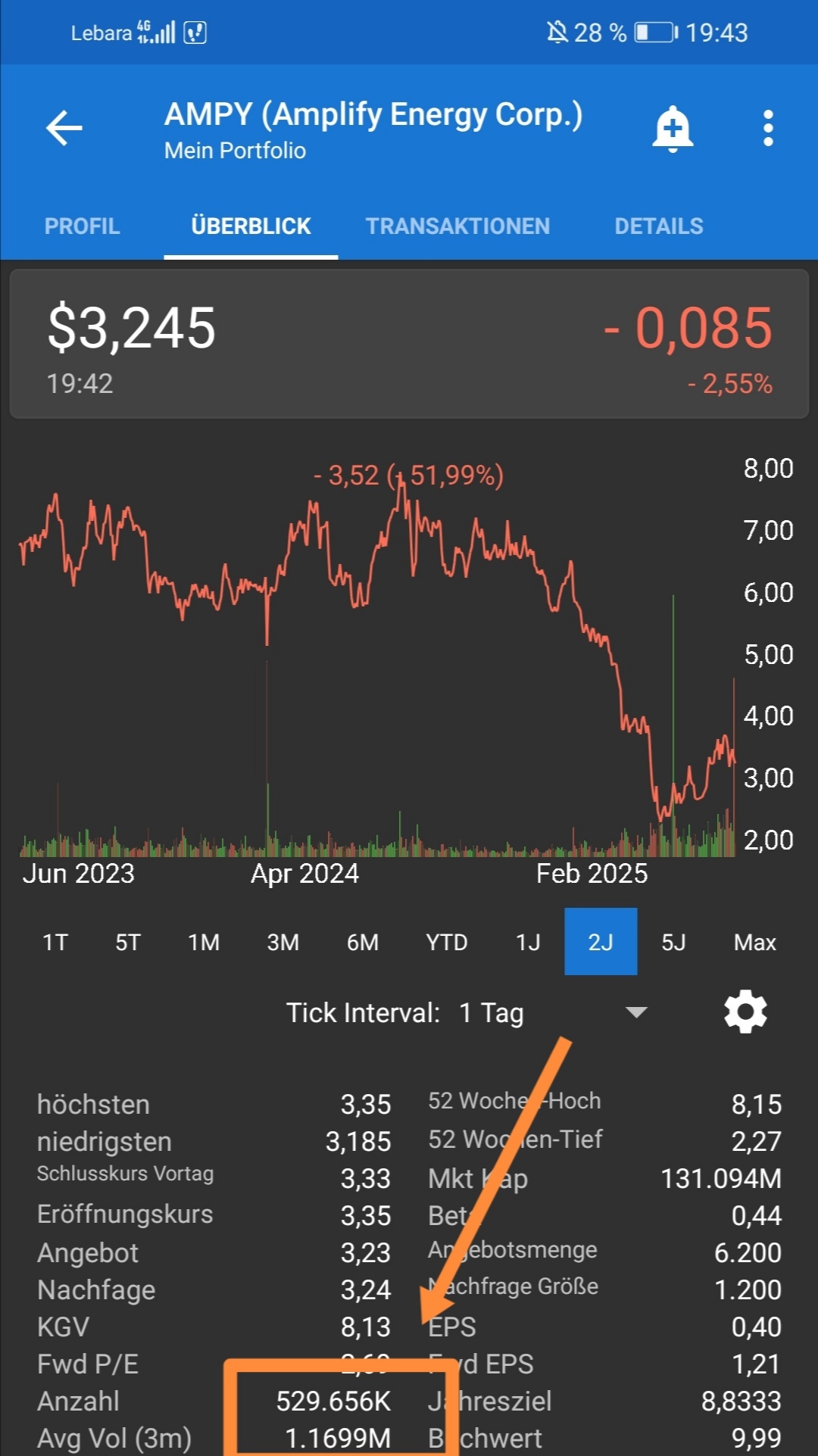Open the Tick Interval dropdown
Image resolution: width=818 pixels, height=1456 pixels.
[x=636, y=1012]
